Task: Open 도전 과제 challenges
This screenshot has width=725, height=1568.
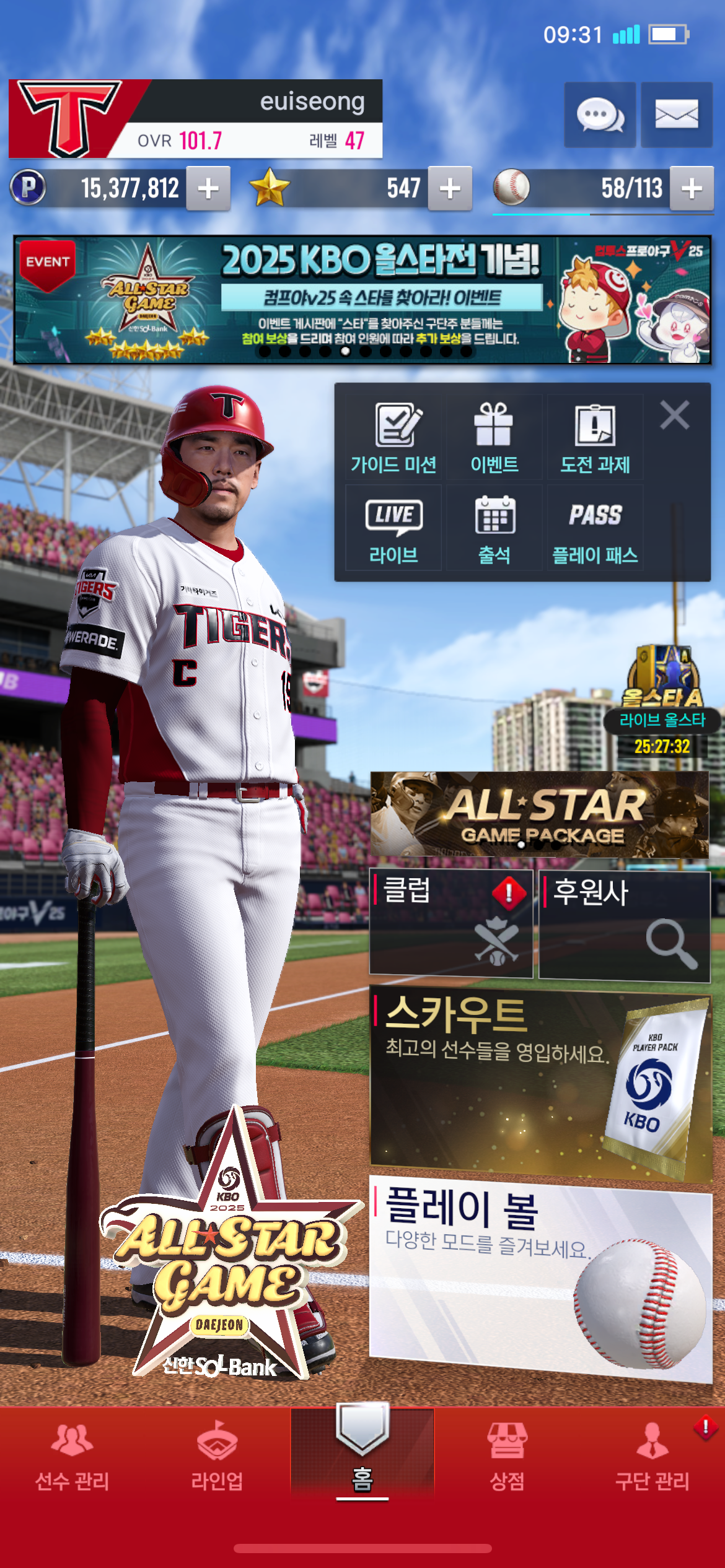Action: [595, 438]
